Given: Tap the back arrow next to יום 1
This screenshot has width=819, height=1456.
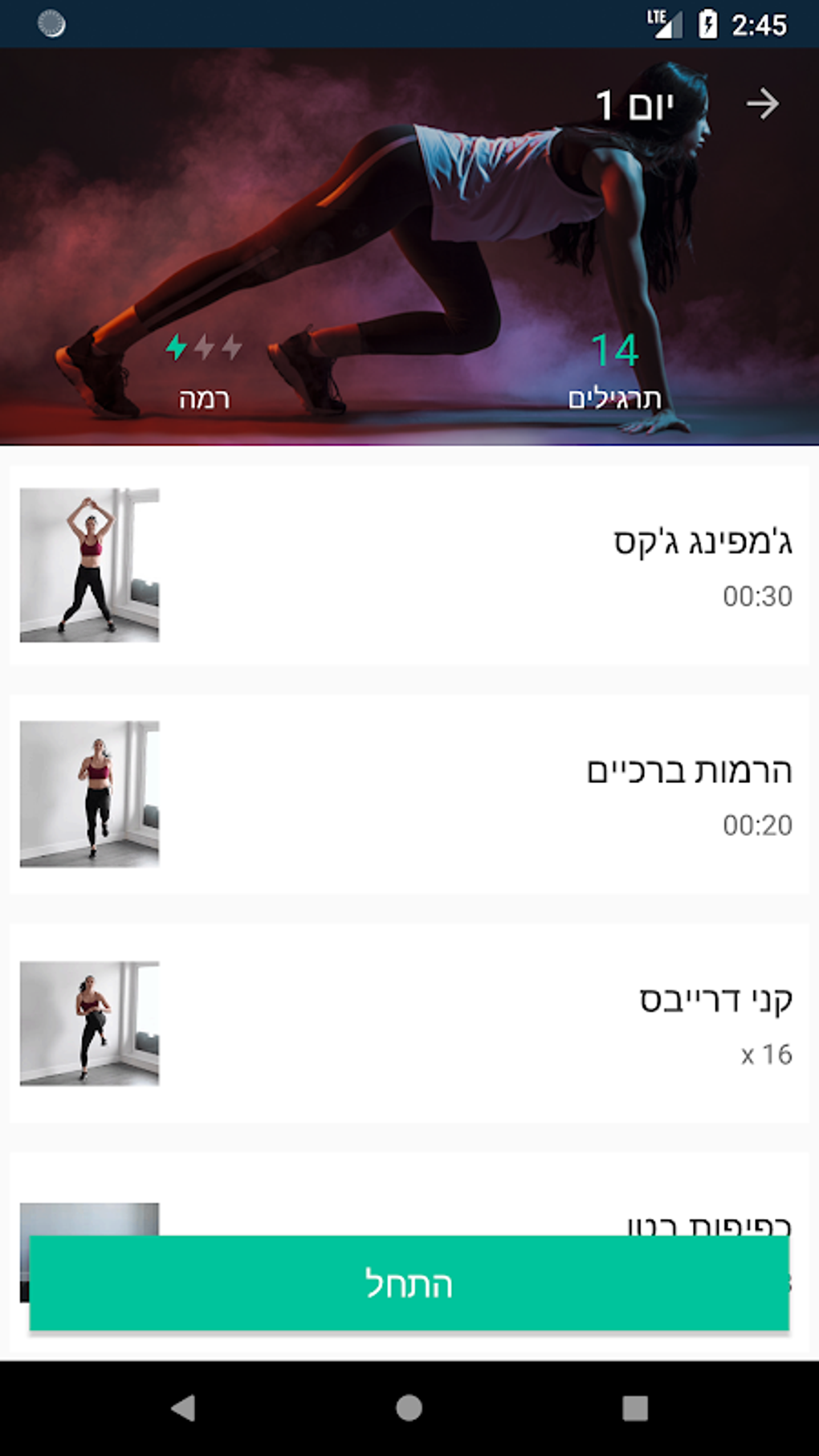Looking at the screenshot, I should click(x=761, y=104).
